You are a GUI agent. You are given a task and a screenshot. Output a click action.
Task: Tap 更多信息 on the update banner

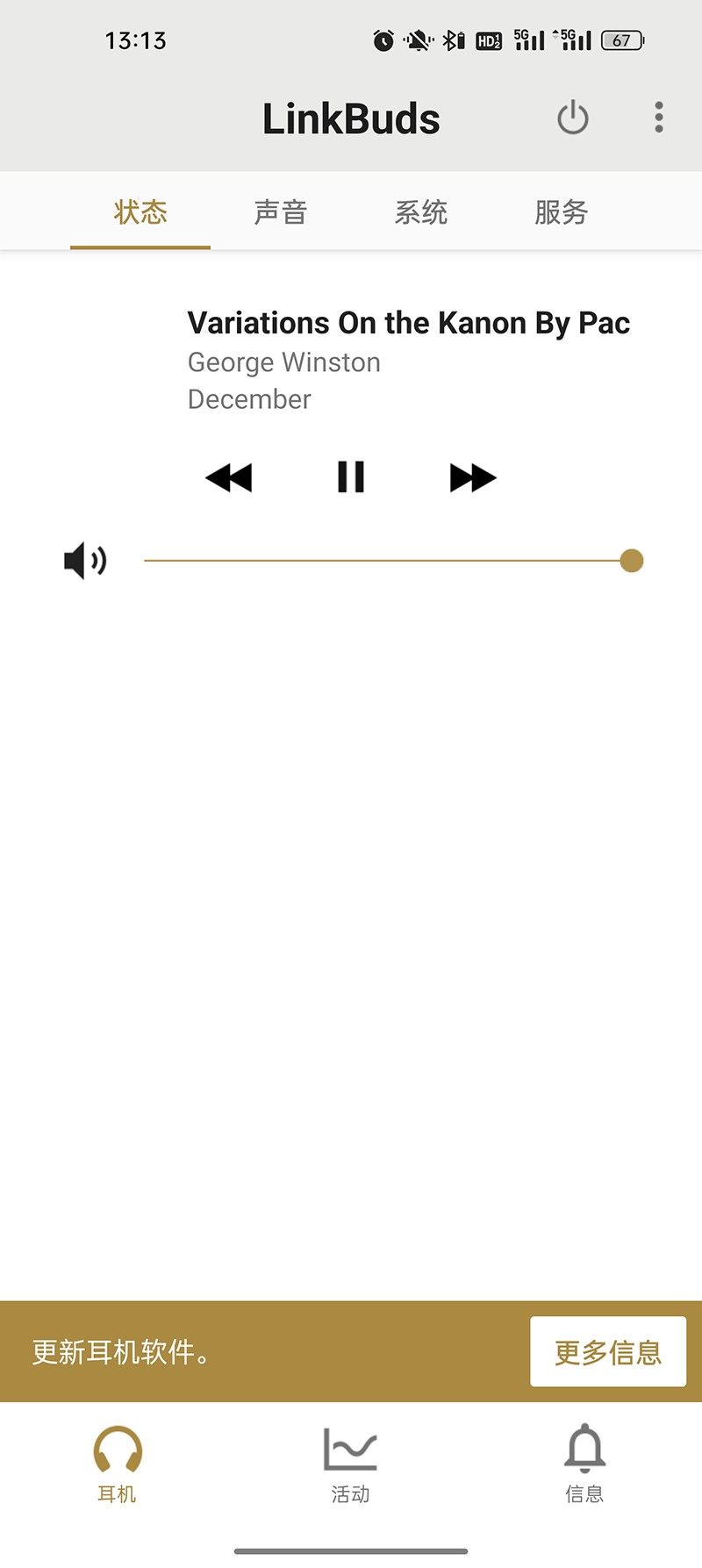point(607,1351)
